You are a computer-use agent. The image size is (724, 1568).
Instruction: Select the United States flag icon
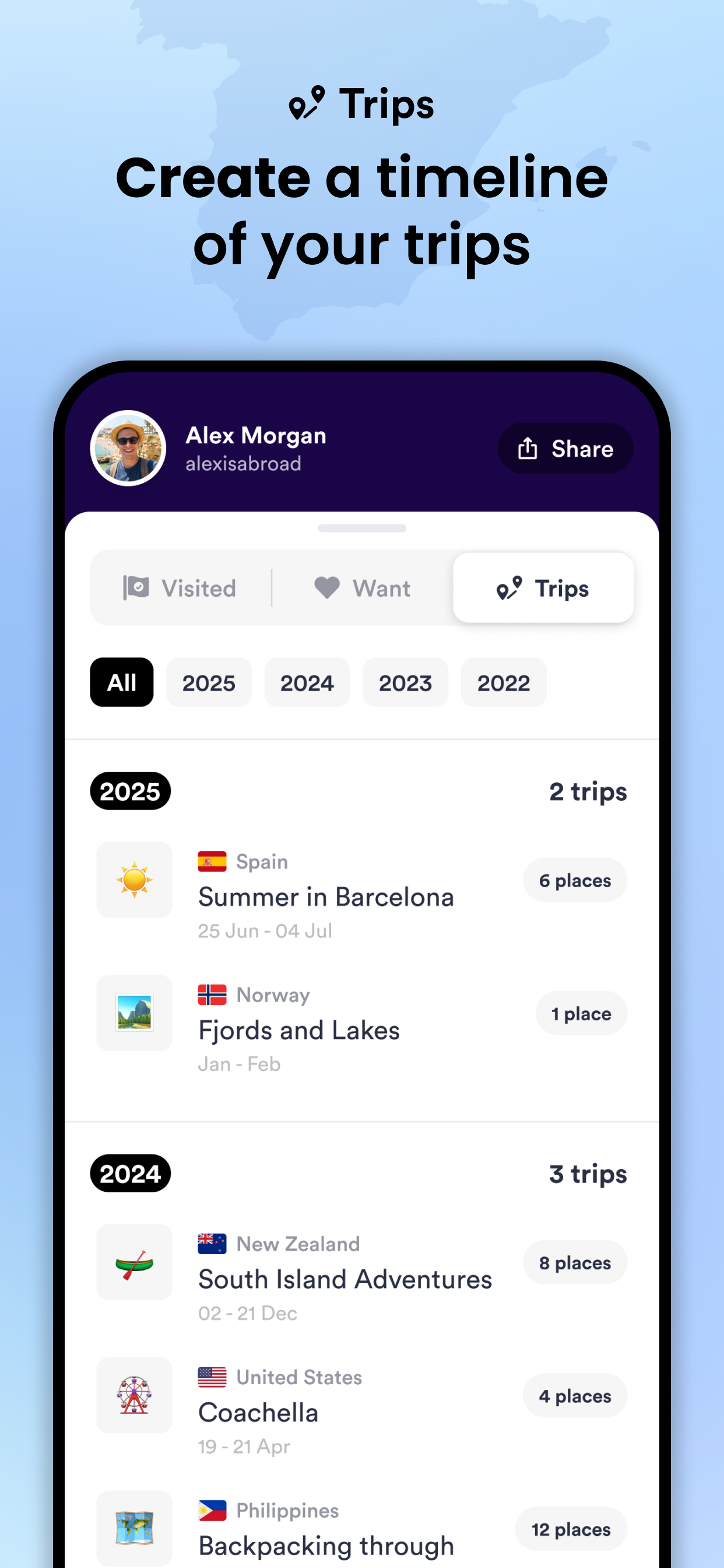tap(212, 1377)
